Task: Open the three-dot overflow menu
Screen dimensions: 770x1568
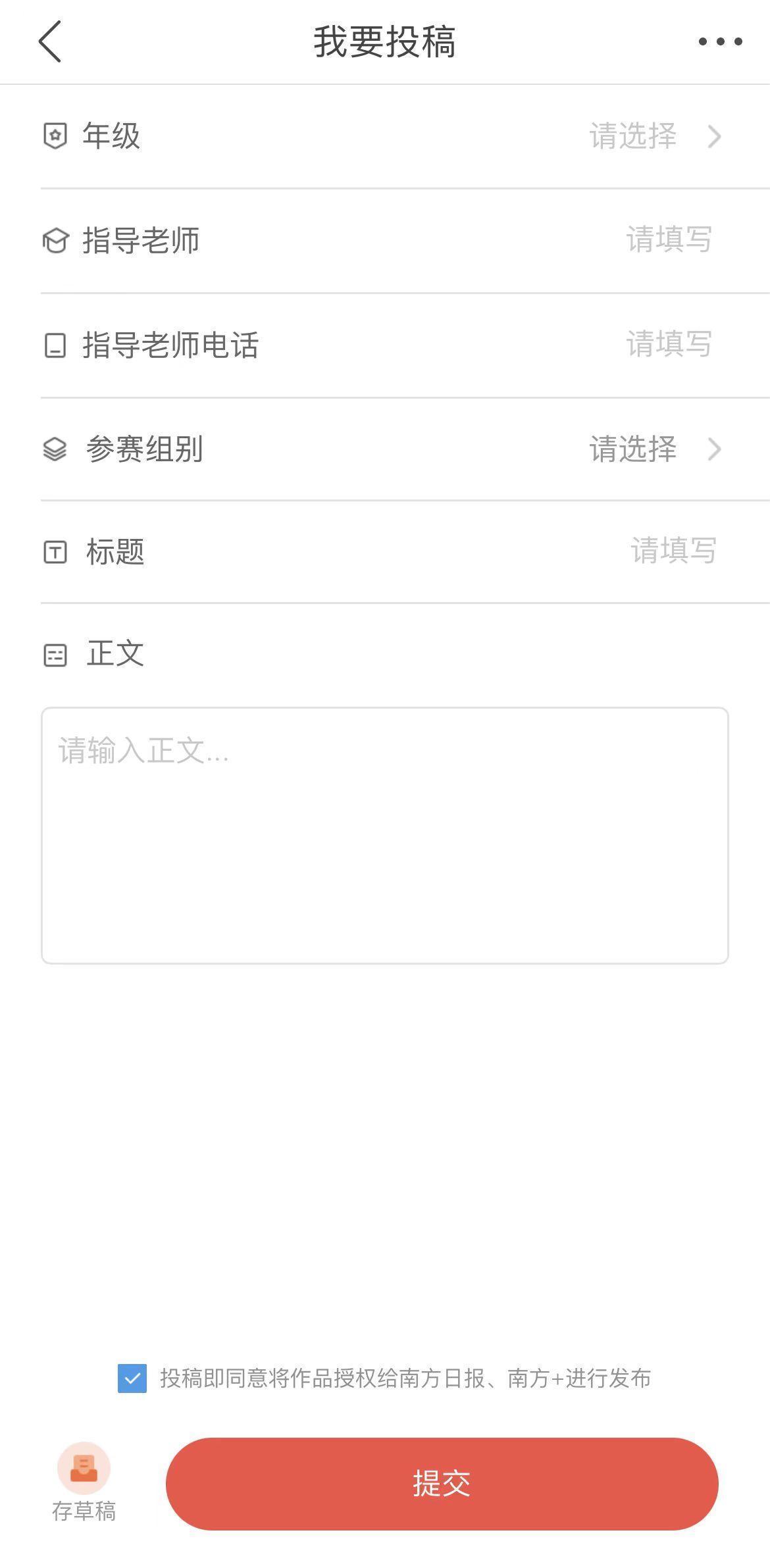Action: tap(720, 41)
